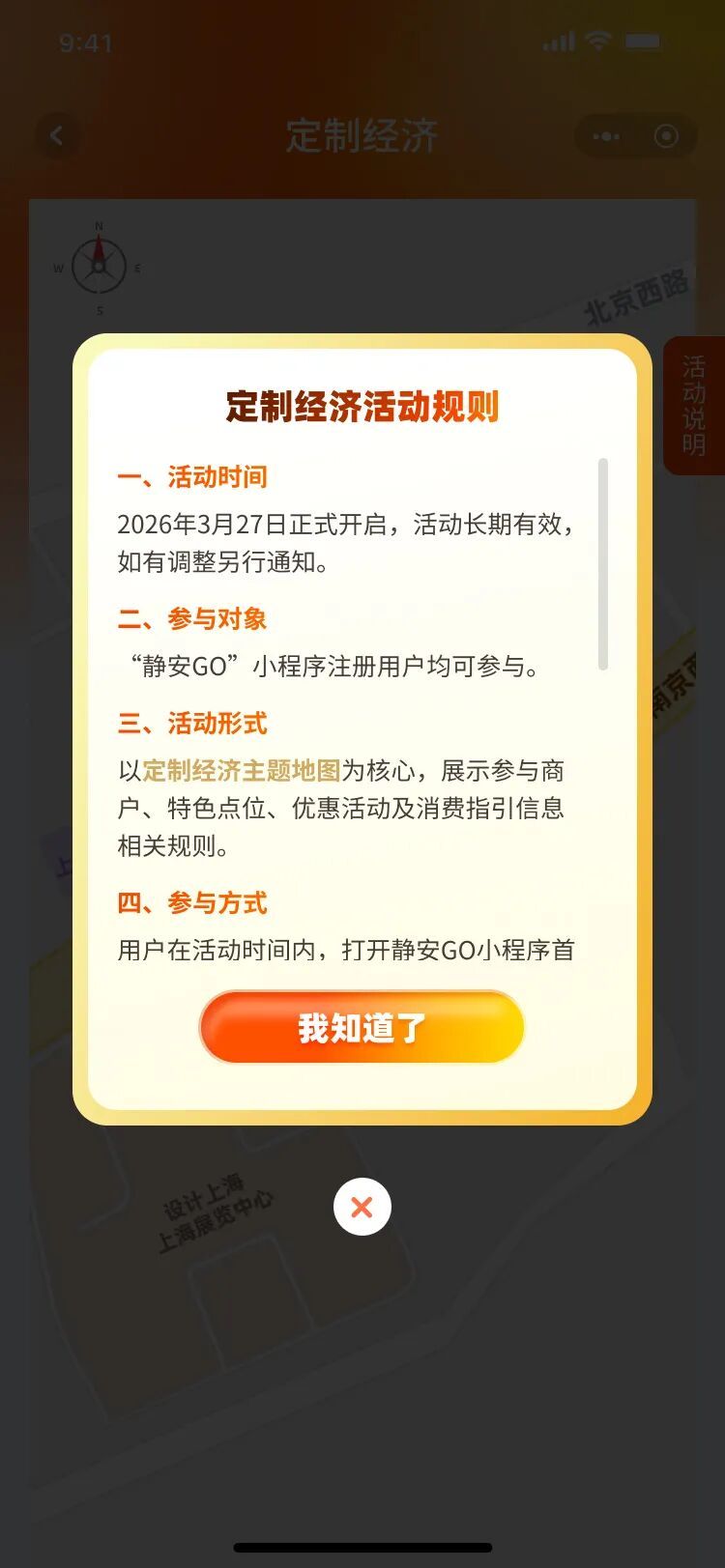Close the rules dialog with X

coord(362,1207)
